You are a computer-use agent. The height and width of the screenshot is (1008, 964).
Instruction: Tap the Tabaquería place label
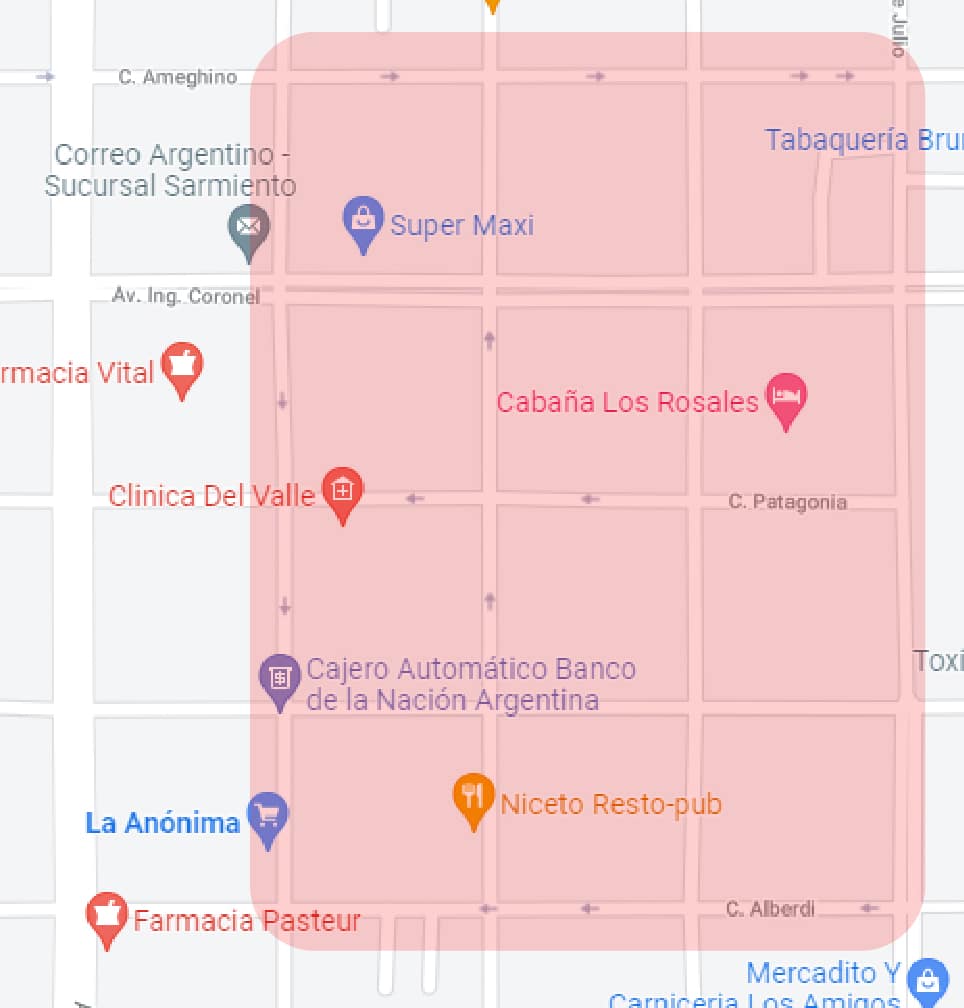point(862,140)
